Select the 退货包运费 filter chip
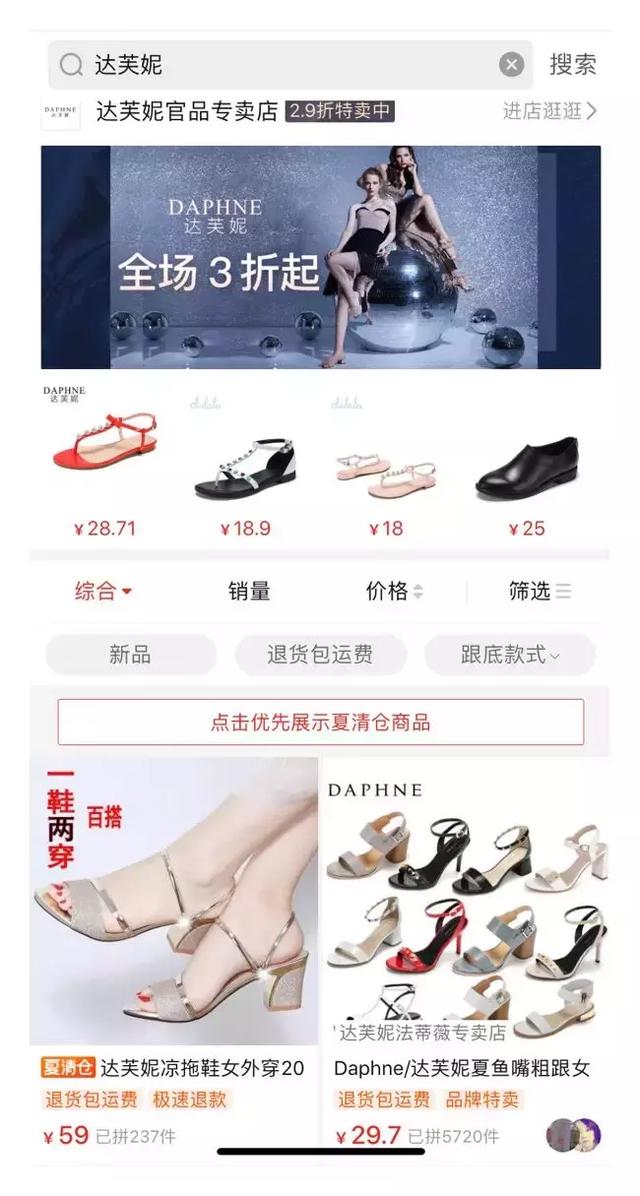 click(320, 654)
